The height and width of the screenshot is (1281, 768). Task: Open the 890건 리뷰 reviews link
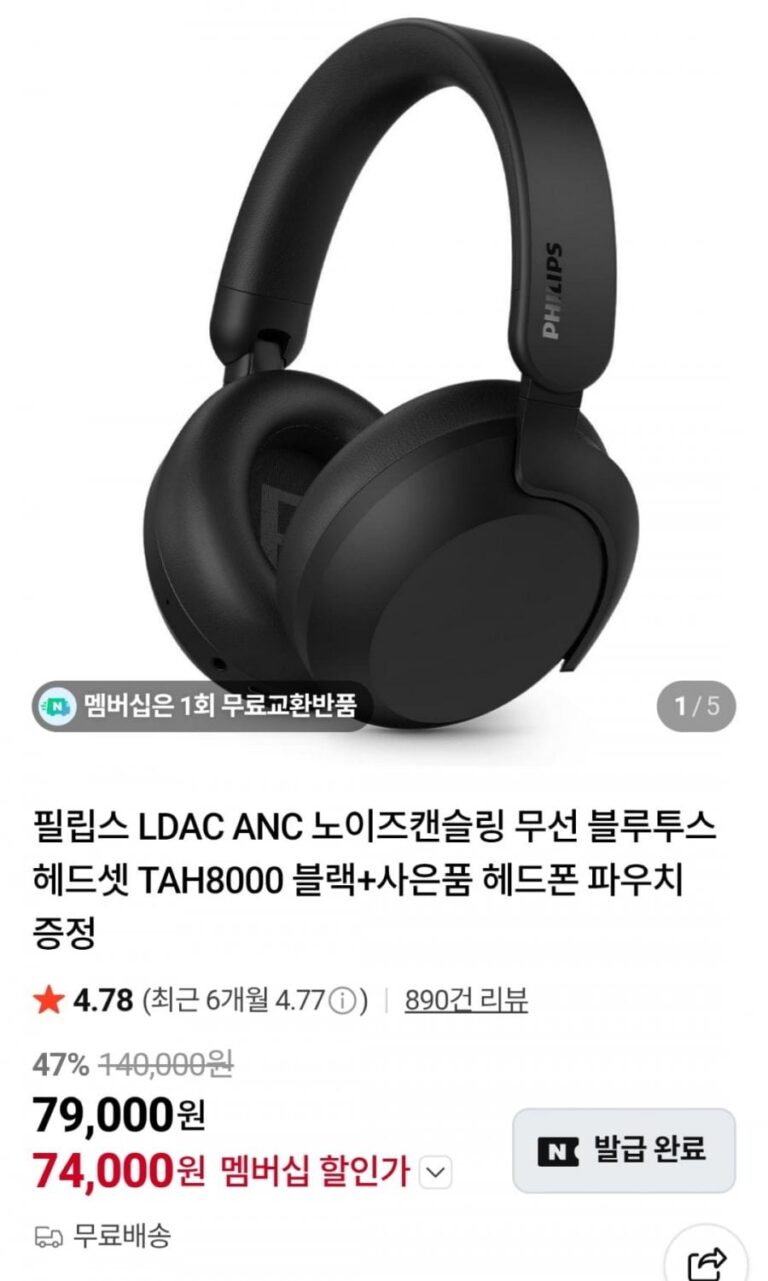[465, 1000]
